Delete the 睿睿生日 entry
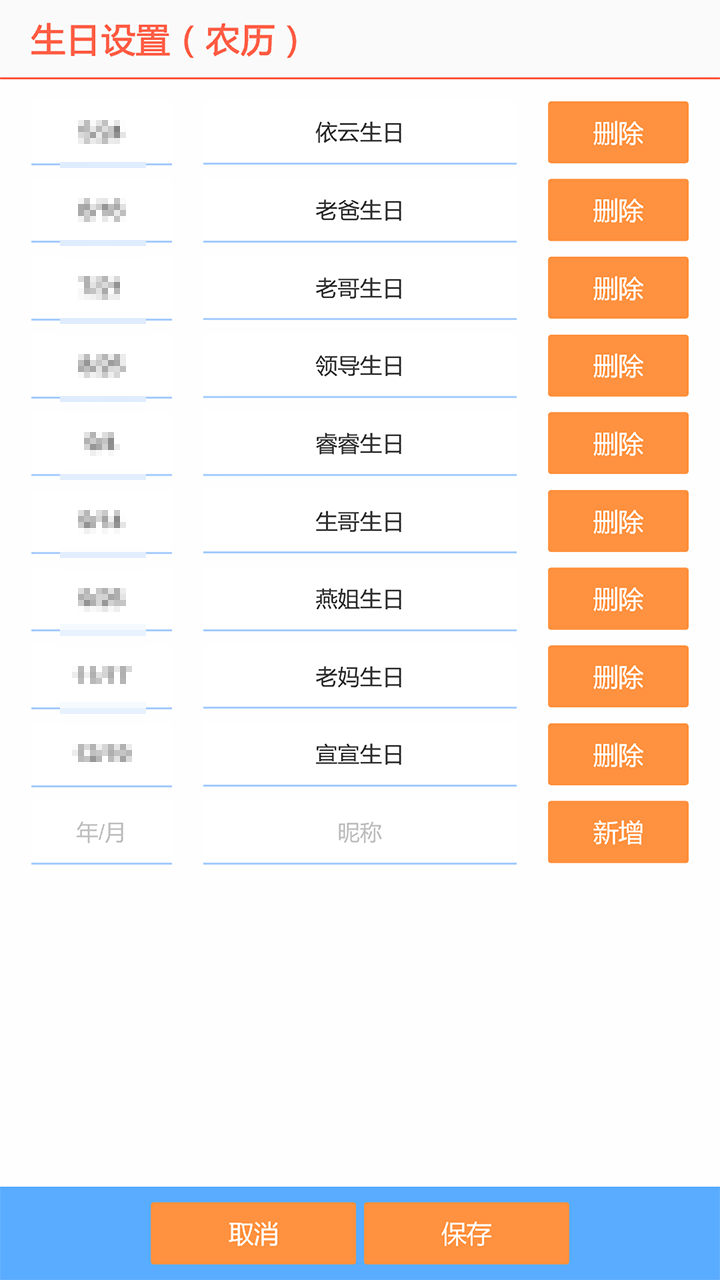 pos(617,443)
